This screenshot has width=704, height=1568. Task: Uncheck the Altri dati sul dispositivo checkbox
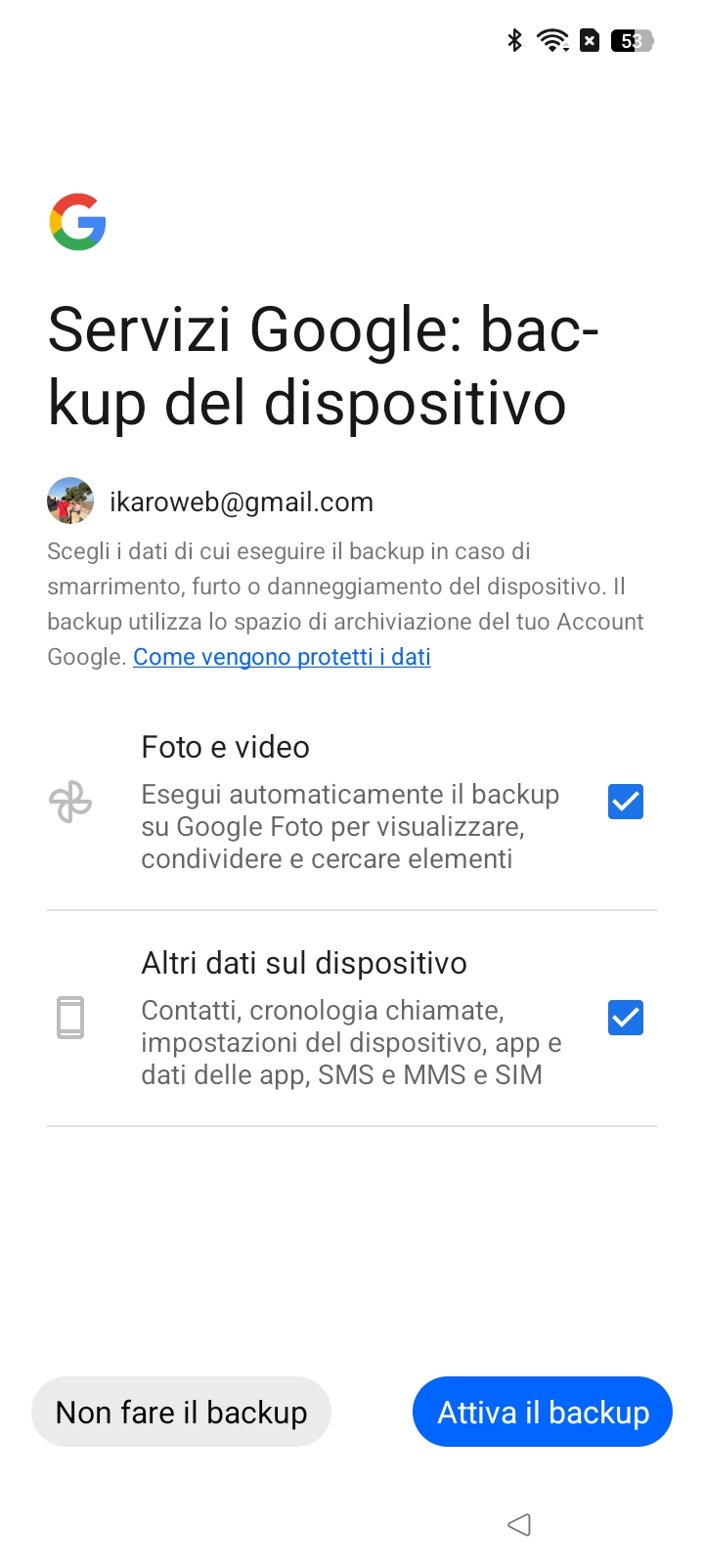click(x=626, y=1018)
